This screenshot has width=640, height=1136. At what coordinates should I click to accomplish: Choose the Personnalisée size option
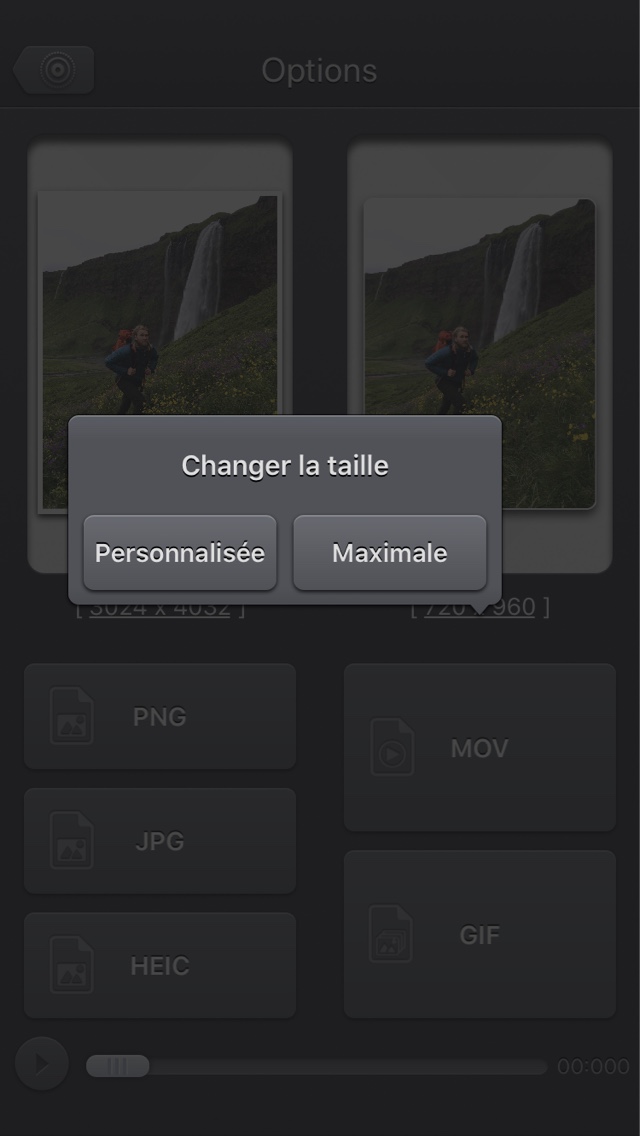click(x=180, y=552)
